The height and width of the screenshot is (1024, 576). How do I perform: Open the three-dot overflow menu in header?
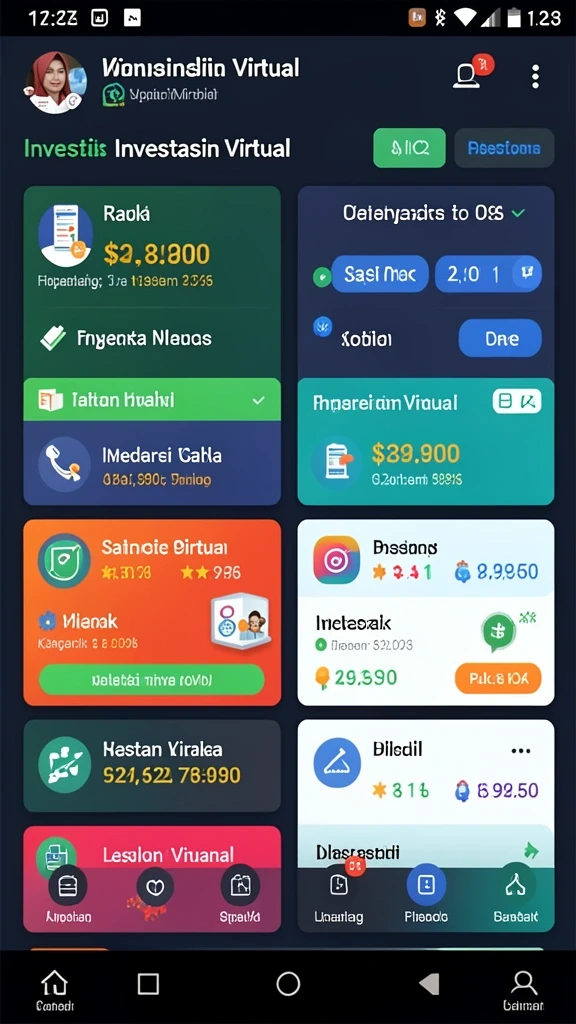(536, 76)
